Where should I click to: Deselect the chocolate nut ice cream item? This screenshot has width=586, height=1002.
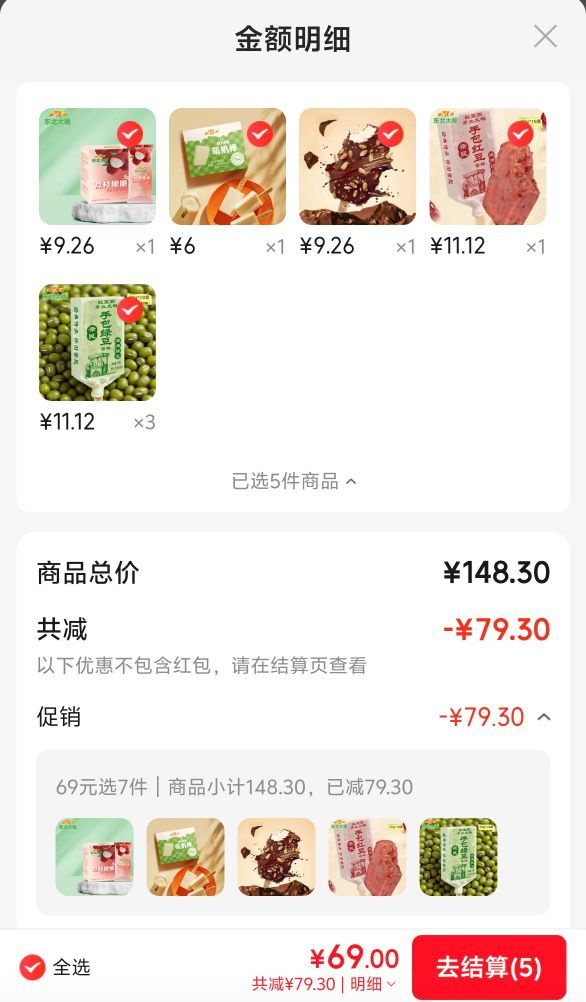point(390,134)
